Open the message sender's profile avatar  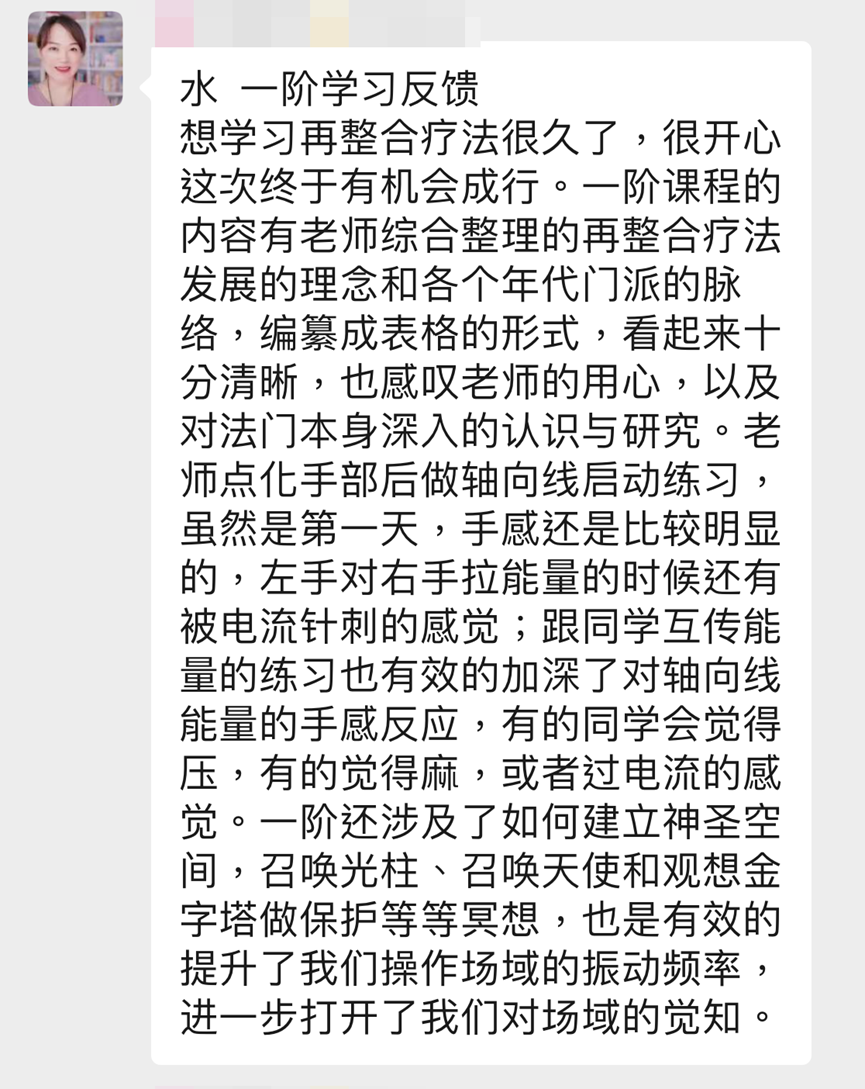point(75,58)
